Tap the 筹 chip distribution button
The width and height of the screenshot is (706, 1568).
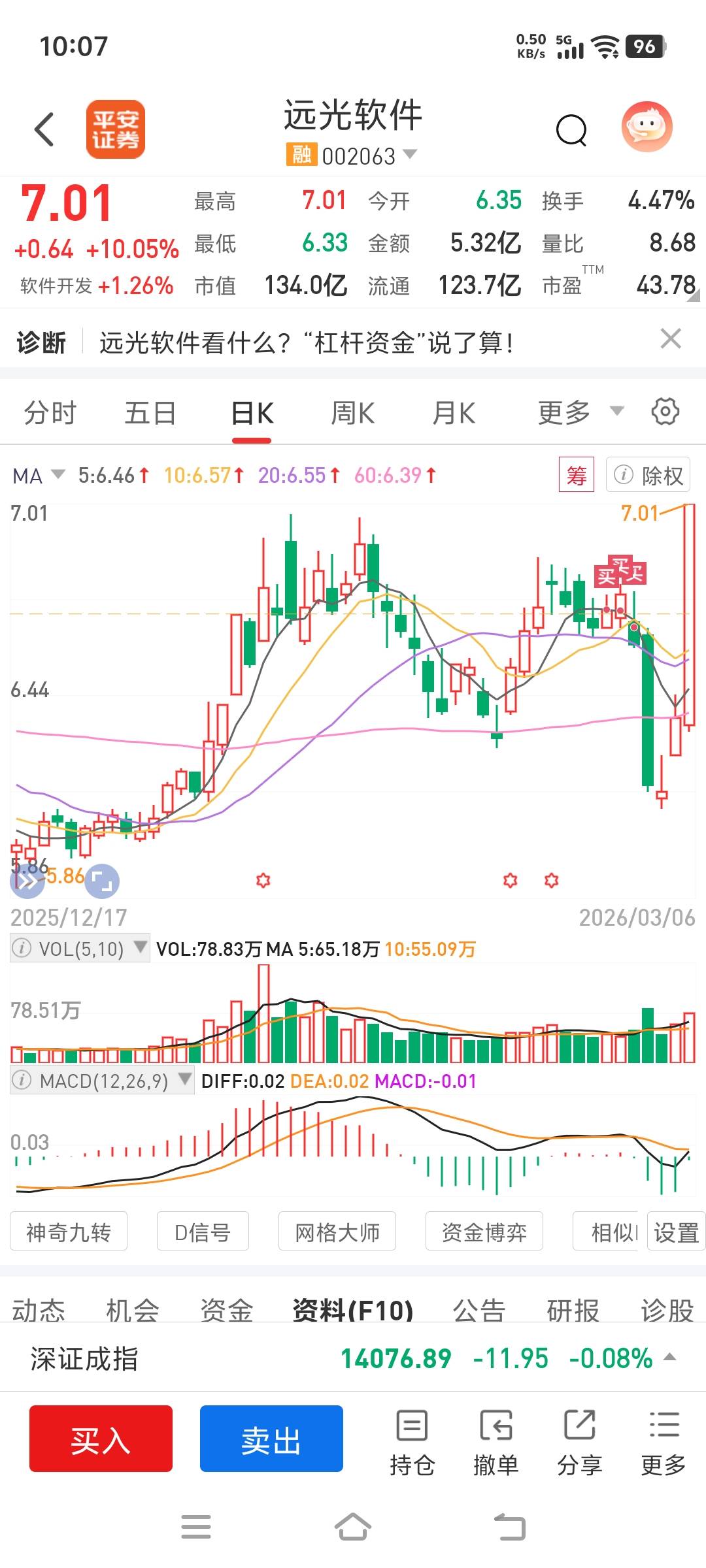576,475
